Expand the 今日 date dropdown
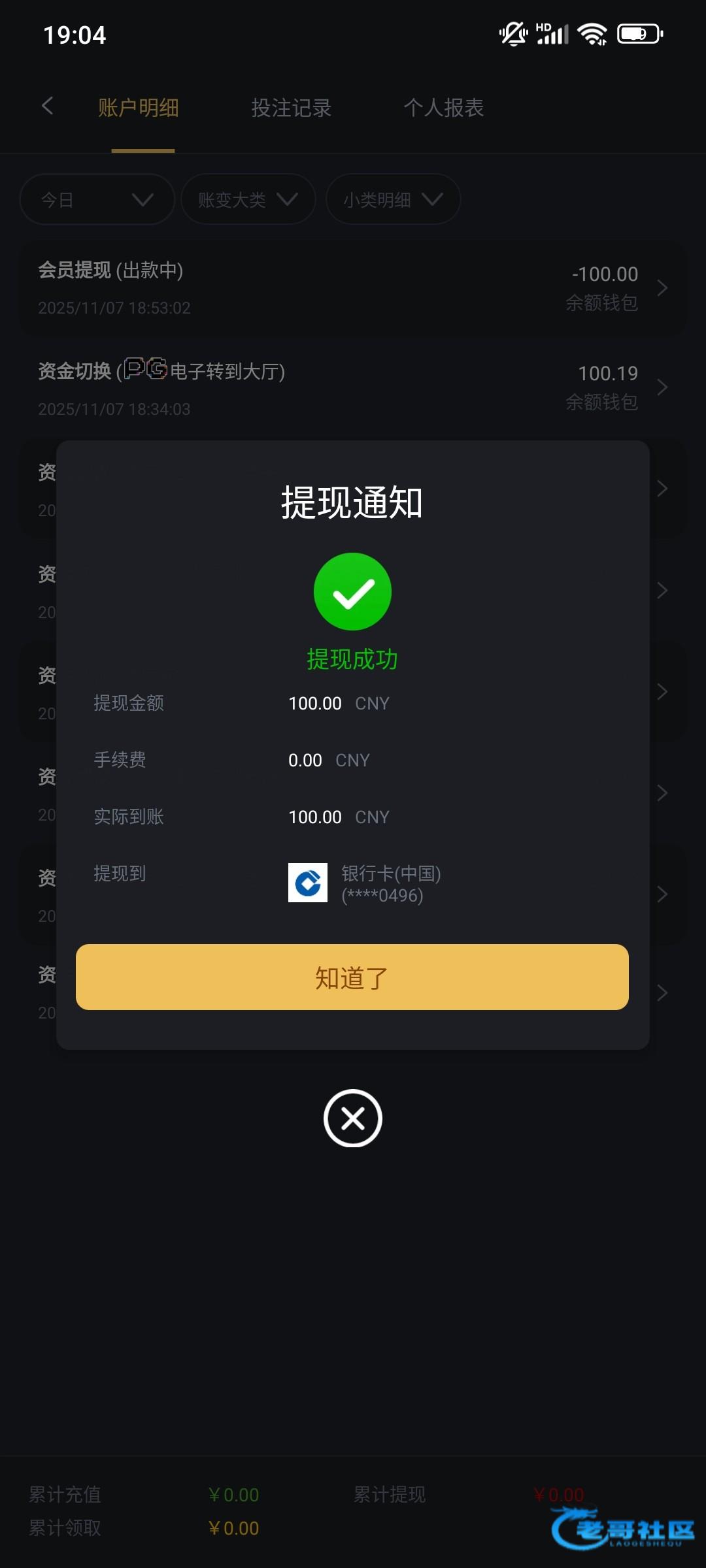The image size is (706, 1568). point(97,199)
